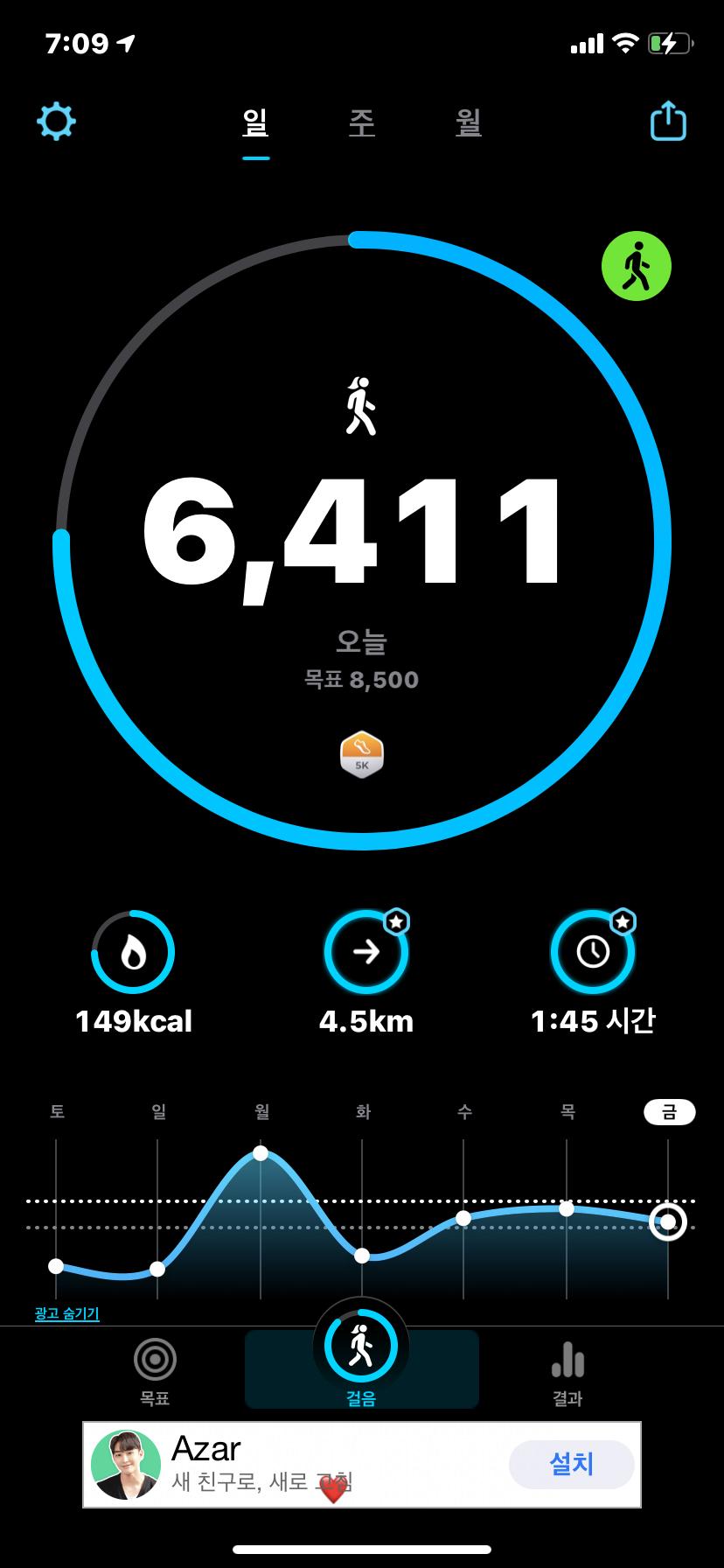This screenshot has width=724, height=1568.
Task: Open the 4.5km distance ring
Action: point(365,952)
